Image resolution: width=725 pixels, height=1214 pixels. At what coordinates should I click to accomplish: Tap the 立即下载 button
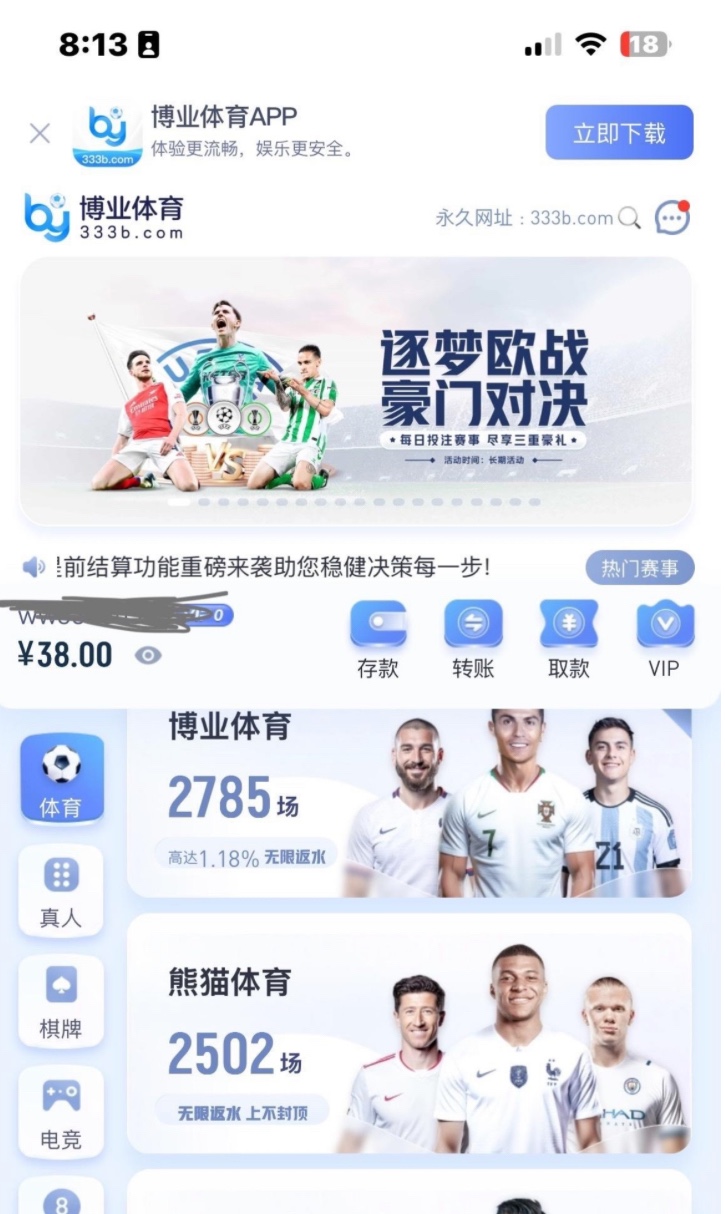coord(619,133)
